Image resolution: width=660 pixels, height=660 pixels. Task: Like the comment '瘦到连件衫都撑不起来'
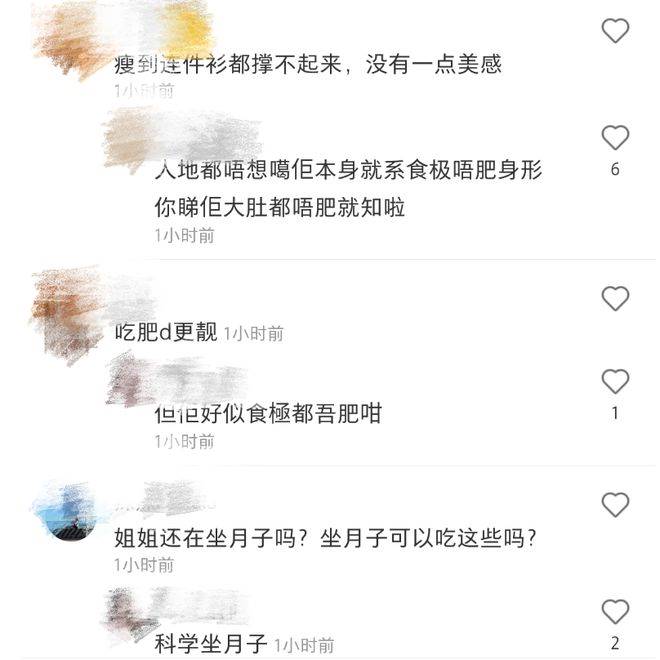[x=615, y=31]
